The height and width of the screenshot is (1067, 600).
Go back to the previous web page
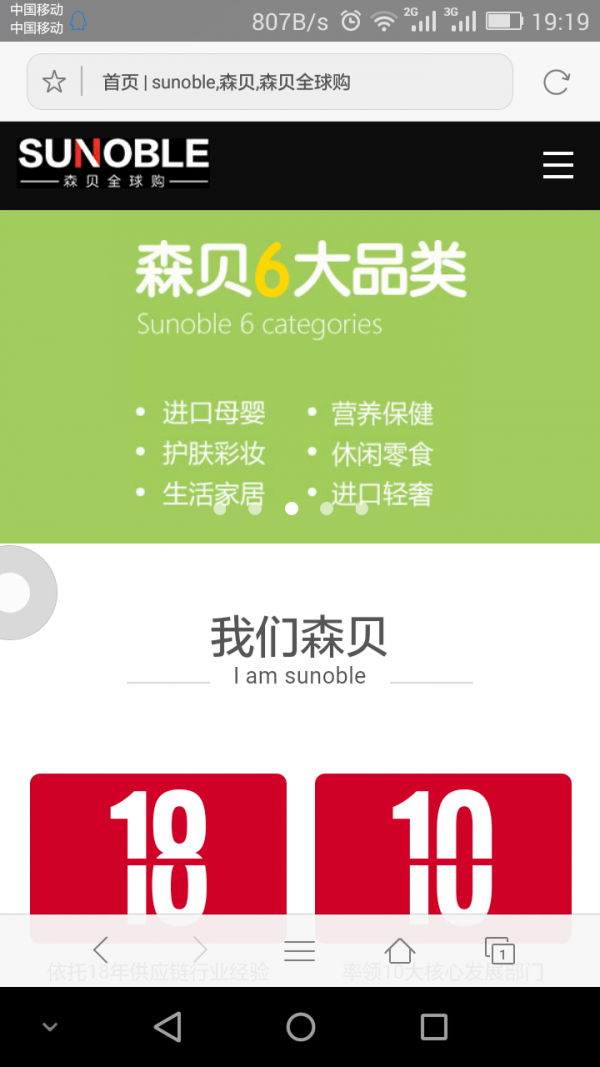(x=100, y=950)
